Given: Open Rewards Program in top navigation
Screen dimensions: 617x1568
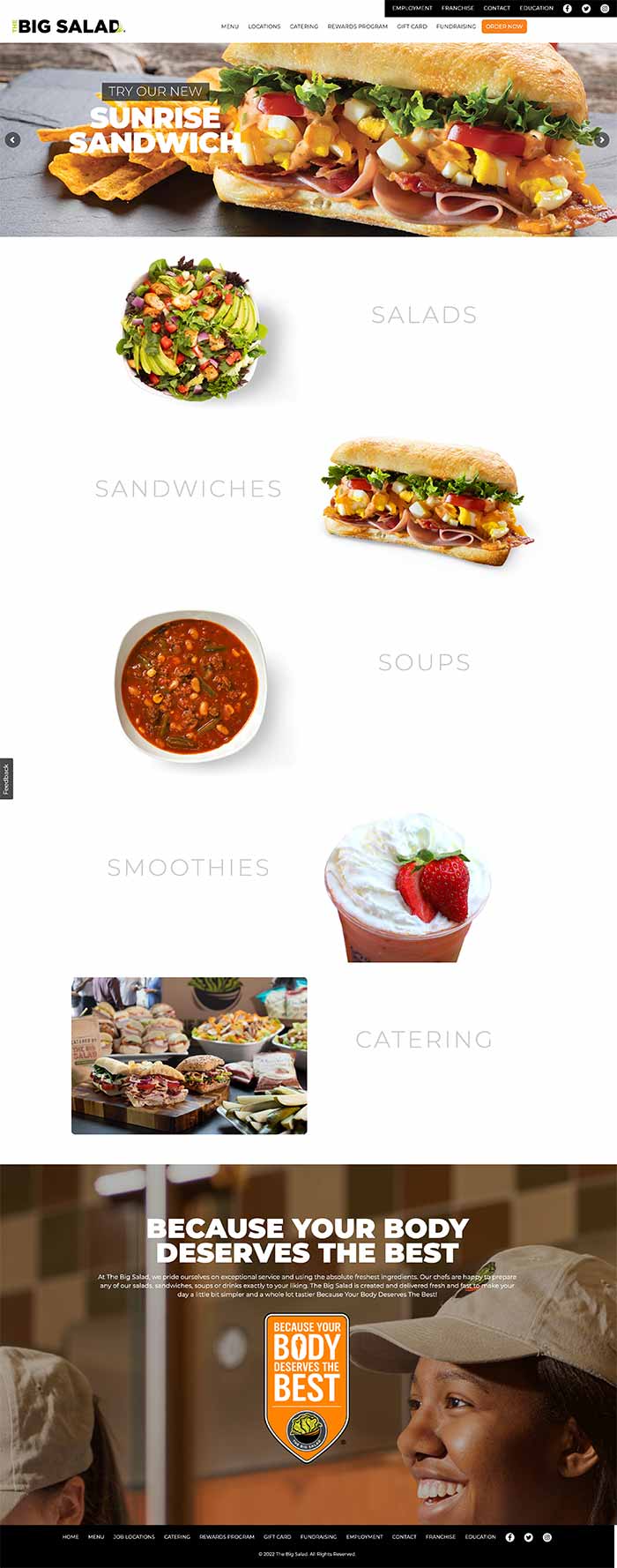Looking at the screenshot, I should 357,26.
